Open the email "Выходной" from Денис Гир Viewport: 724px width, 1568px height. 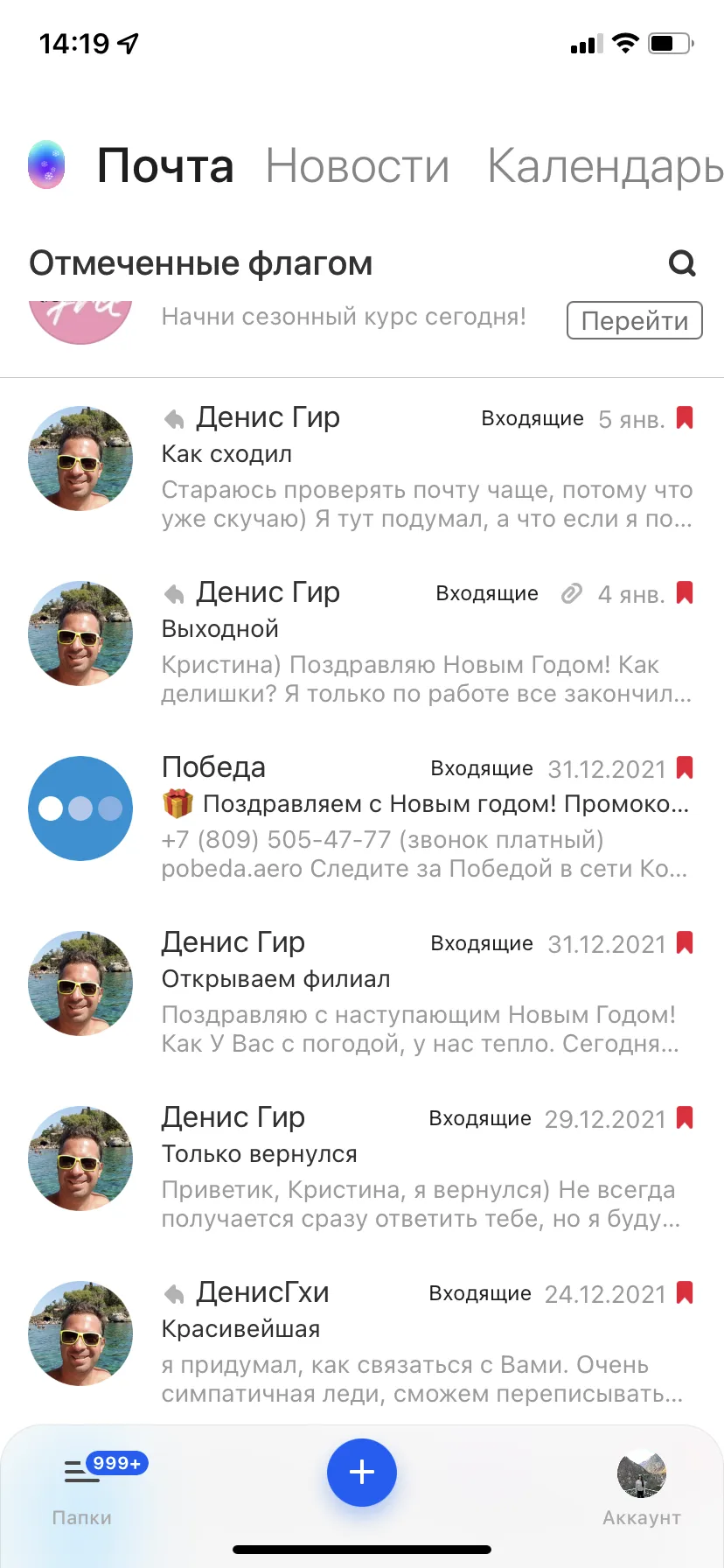click(x=362, y=641)
